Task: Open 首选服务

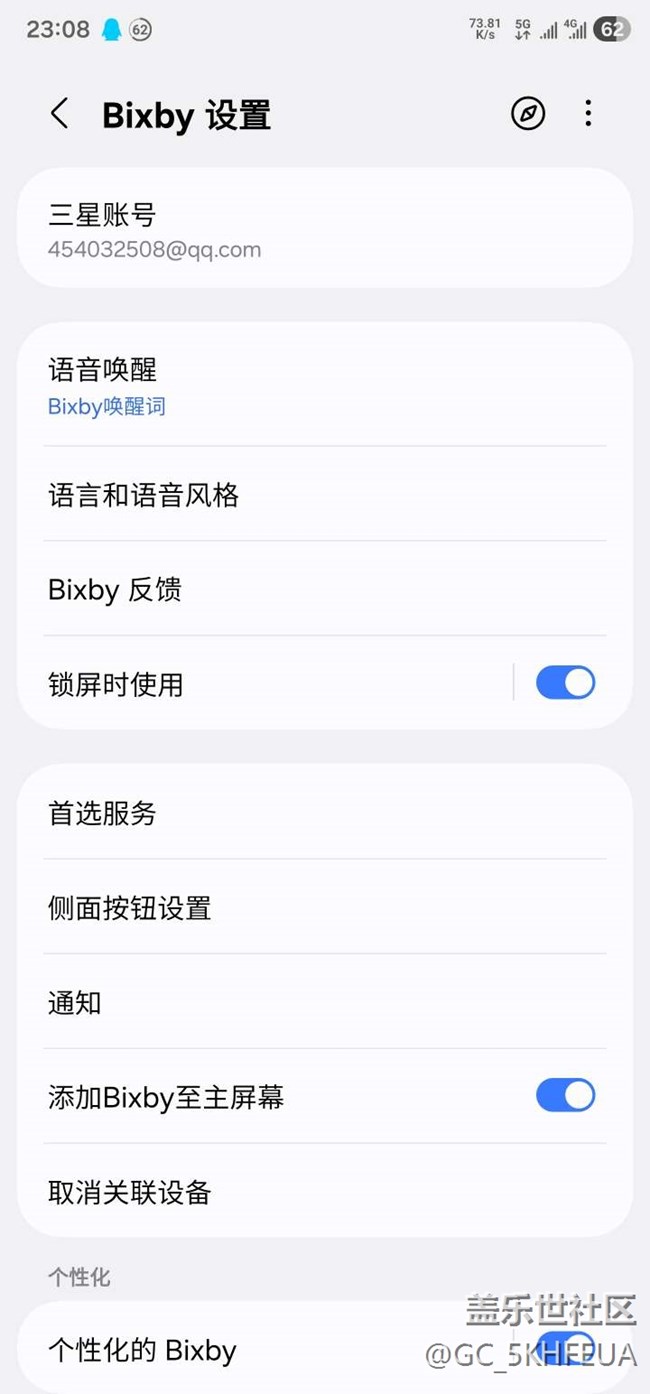Action: pyautogui.click(x=325, y=813)
